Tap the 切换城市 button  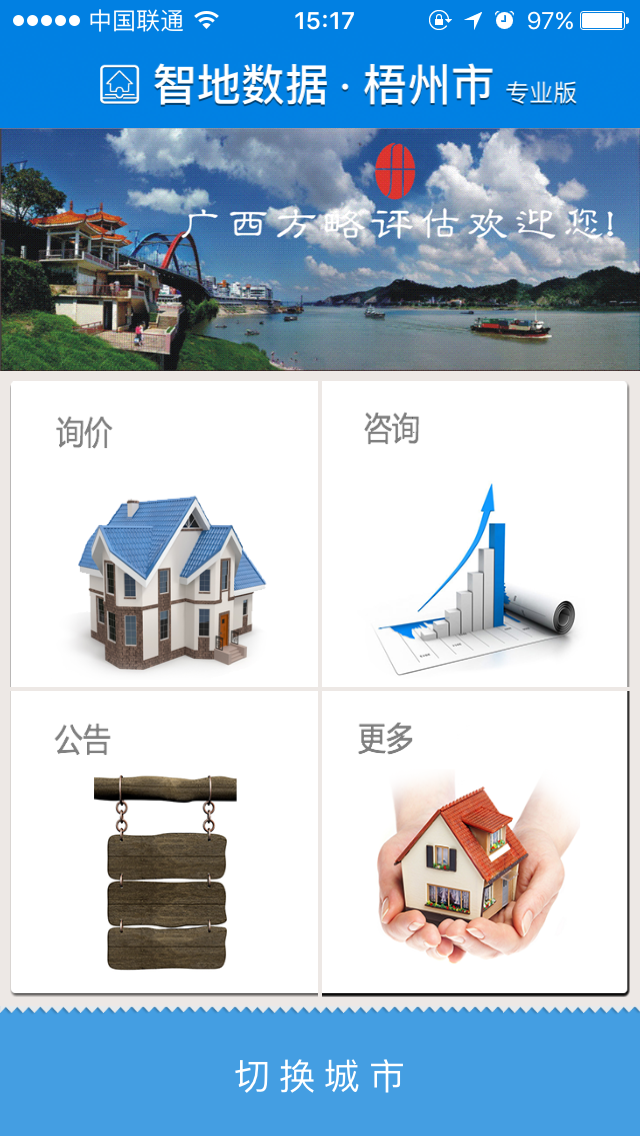point(320,1076)
